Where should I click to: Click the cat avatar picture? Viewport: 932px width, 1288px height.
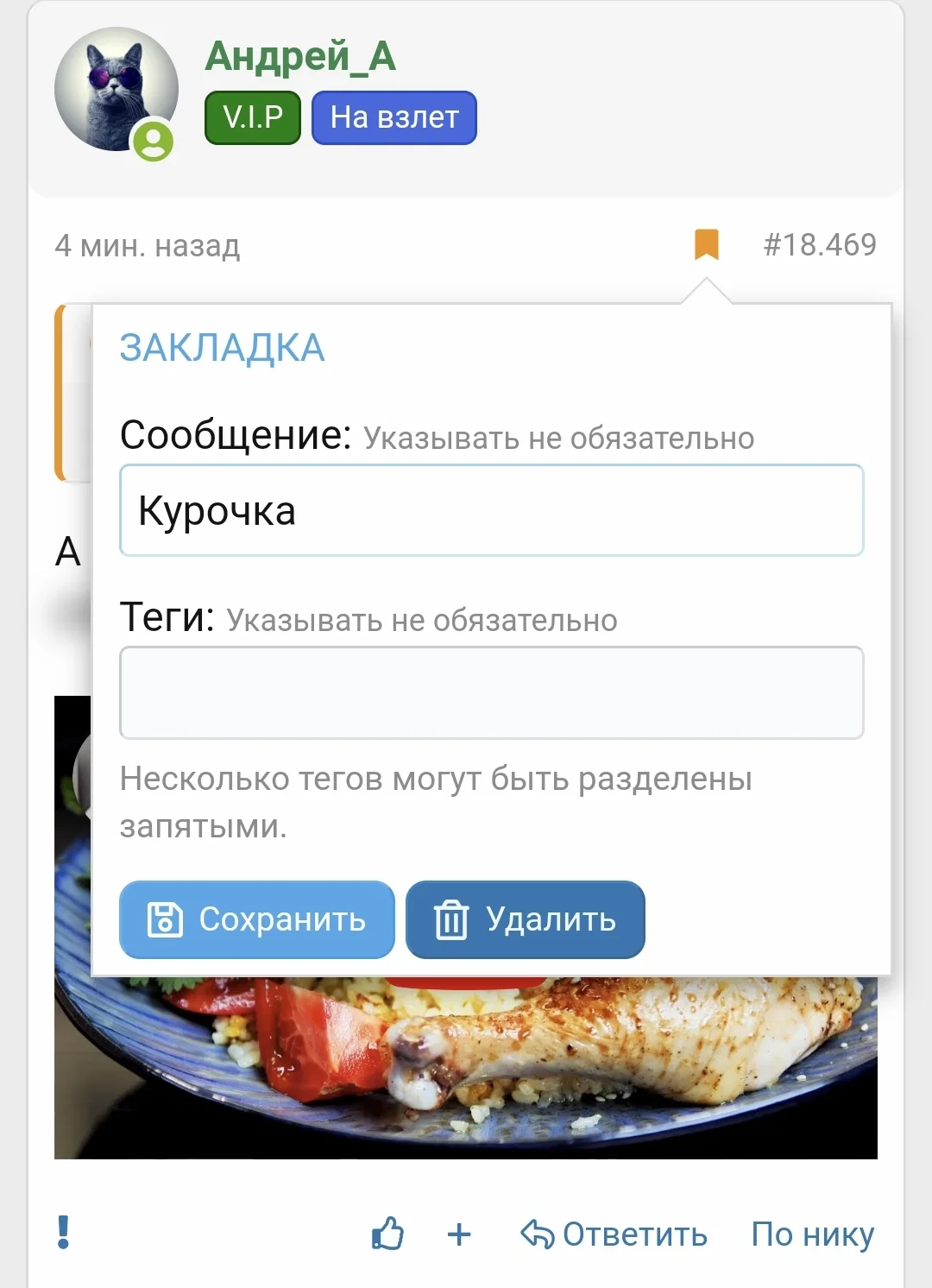[116, 86]
